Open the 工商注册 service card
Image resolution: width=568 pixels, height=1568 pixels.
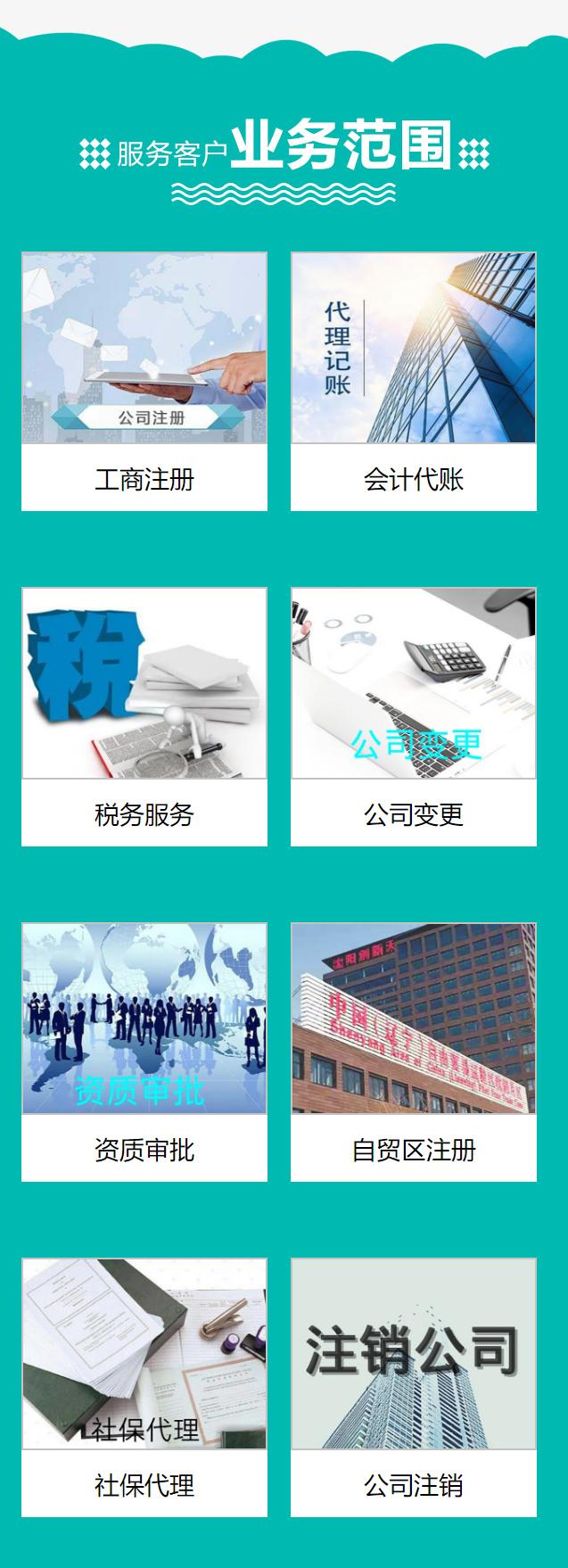click(144, 382)
